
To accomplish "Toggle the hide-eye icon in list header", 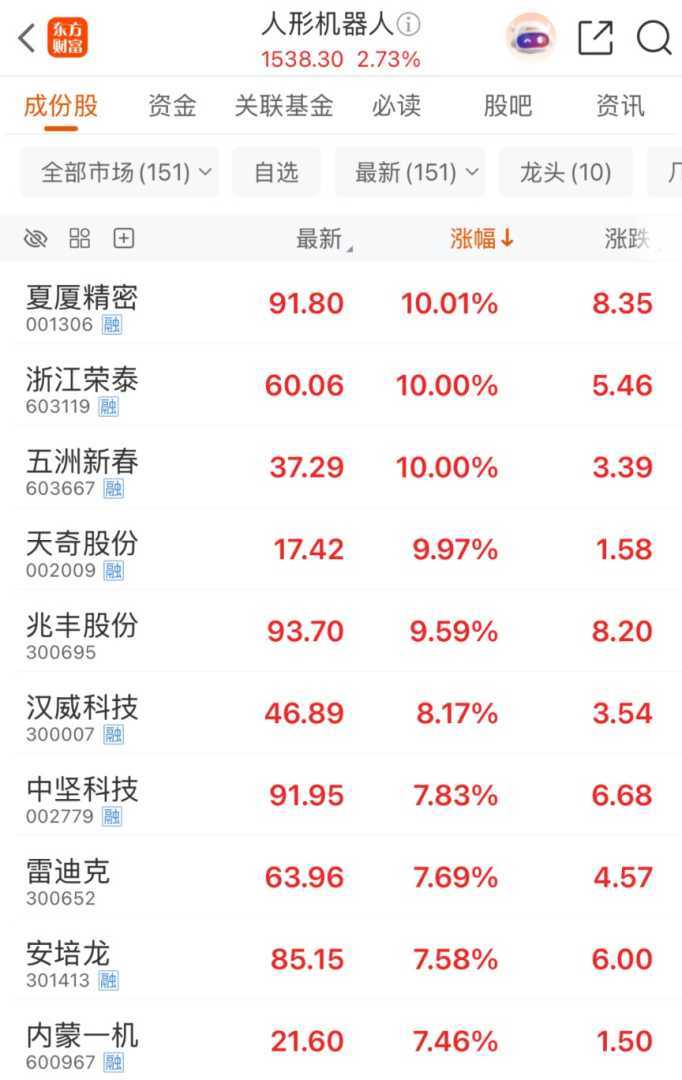I will coord(36,238).
